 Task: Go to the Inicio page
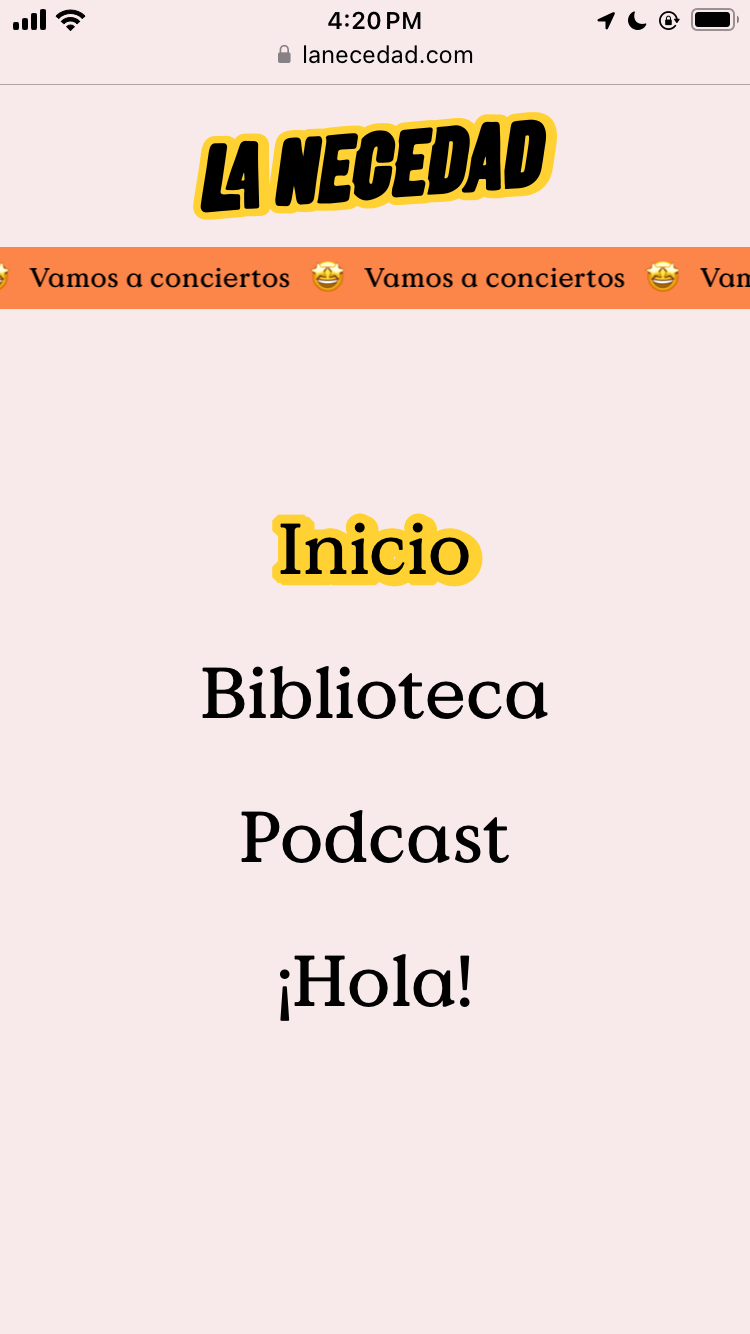[x=375, y=549]
